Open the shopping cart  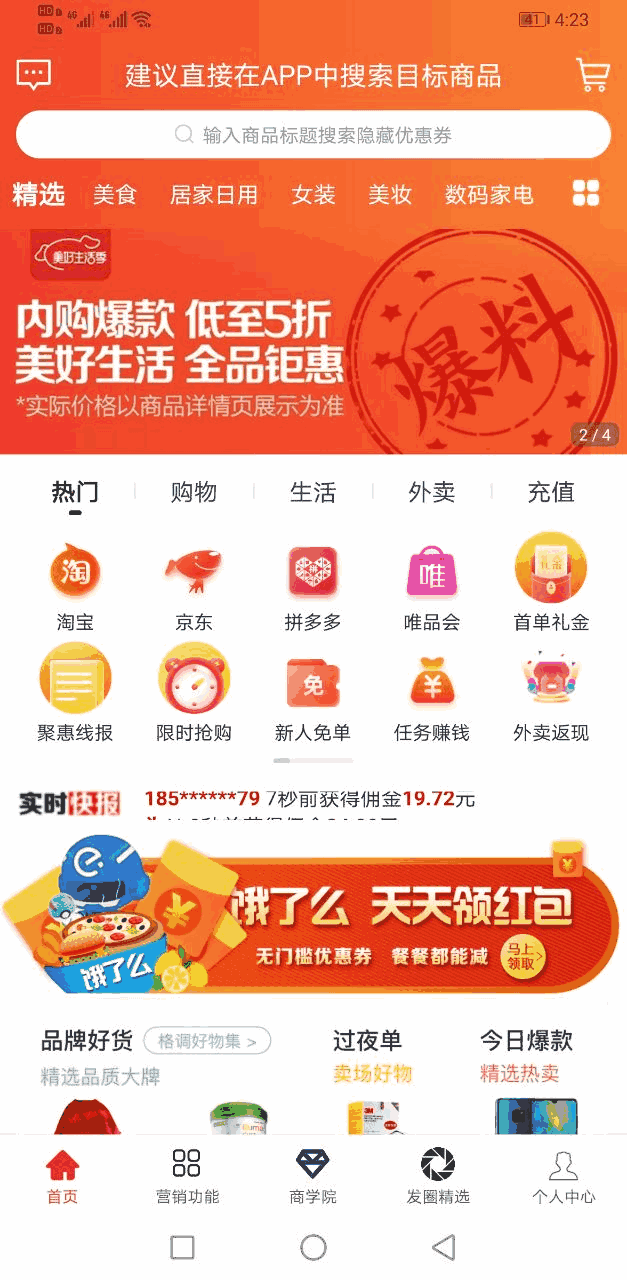click(x=592, y=75)
